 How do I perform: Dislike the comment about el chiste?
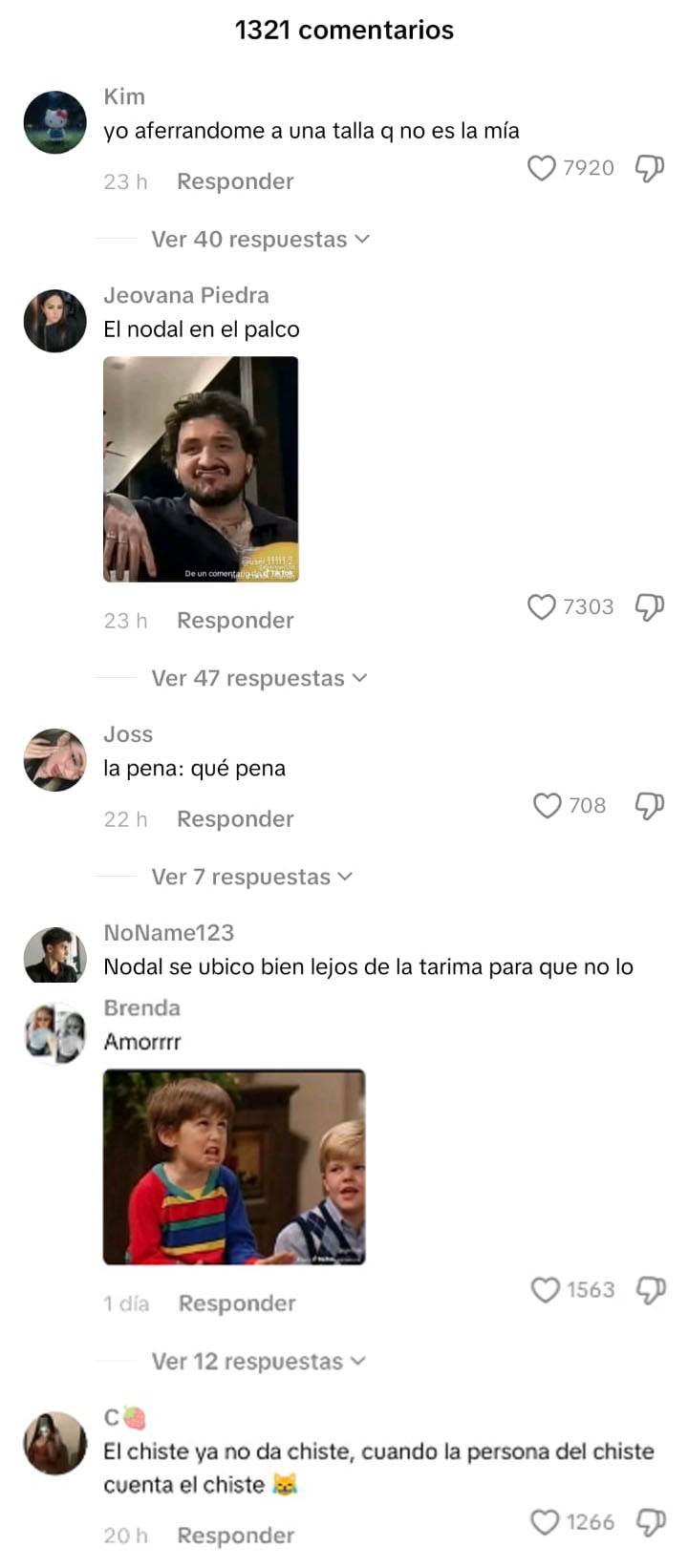click(651, 1522)
